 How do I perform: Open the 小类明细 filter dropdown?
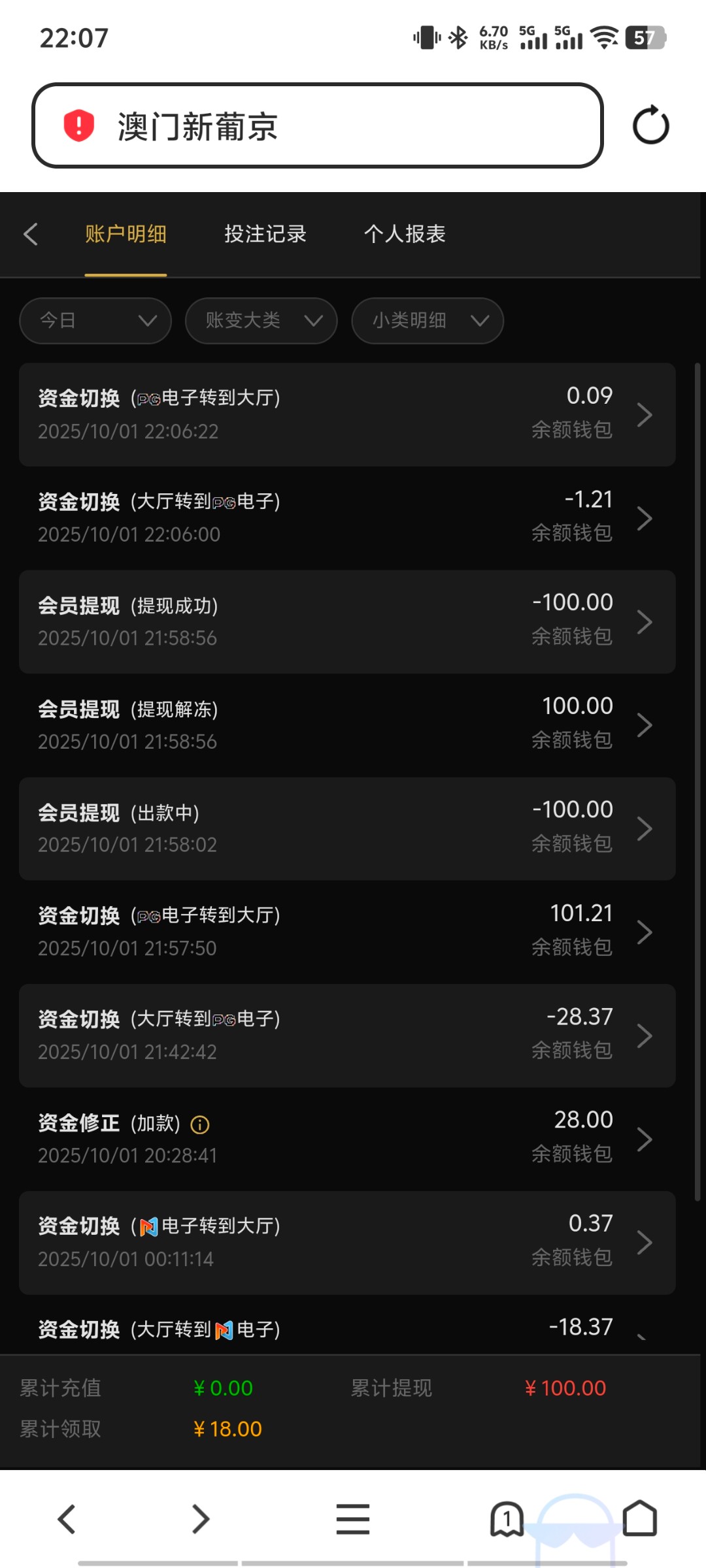[x=427, y=320]
